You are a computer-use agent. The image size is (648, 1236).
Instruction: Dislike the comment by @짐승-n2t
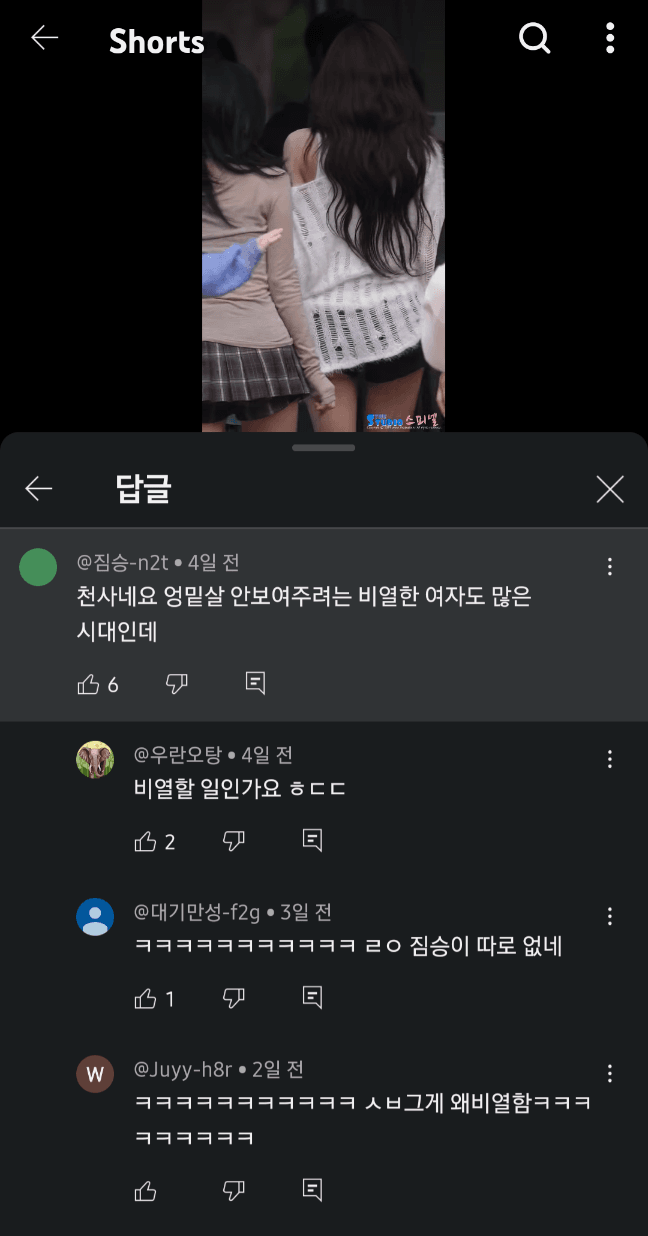point(177,684)
